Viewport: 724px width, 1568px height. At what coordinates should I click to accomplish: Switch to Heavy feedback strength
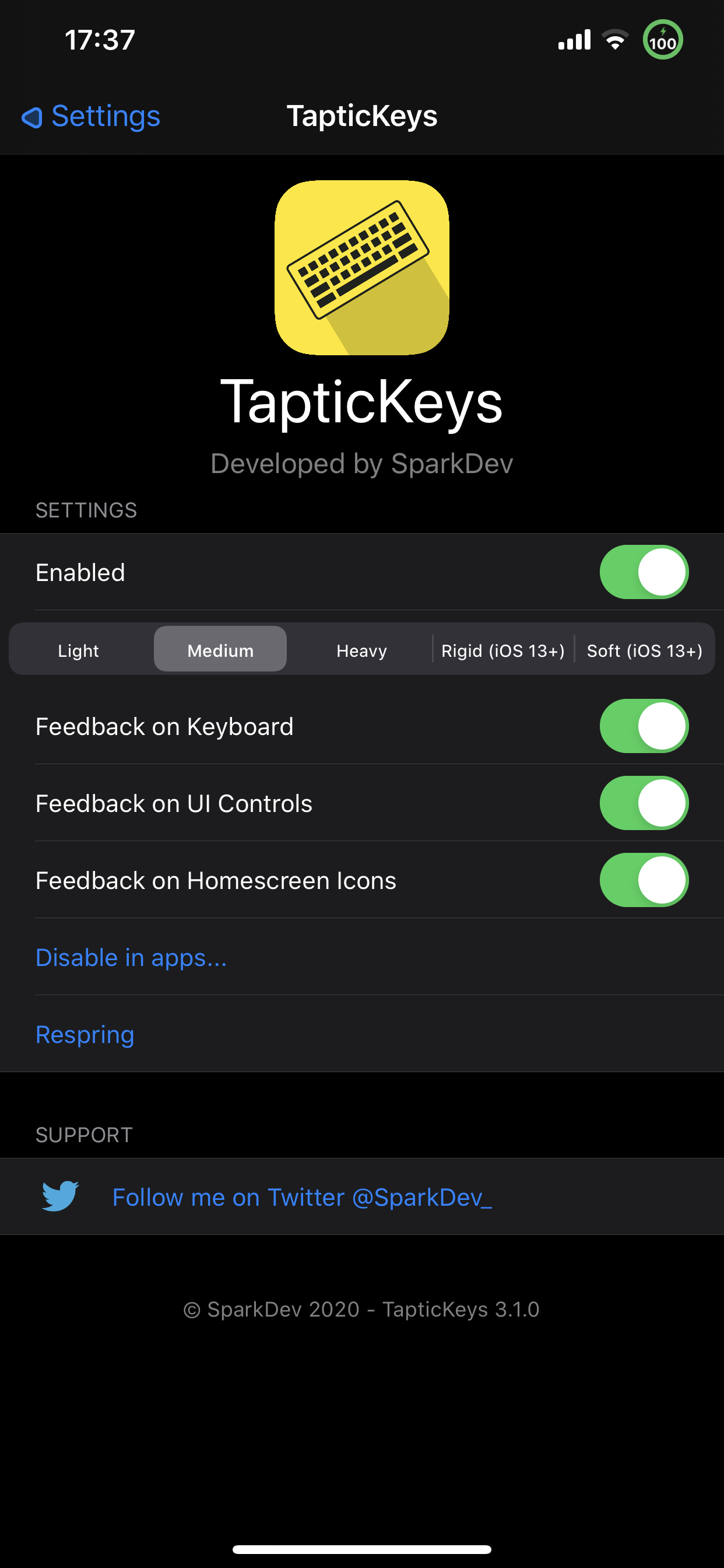(361, 650)
